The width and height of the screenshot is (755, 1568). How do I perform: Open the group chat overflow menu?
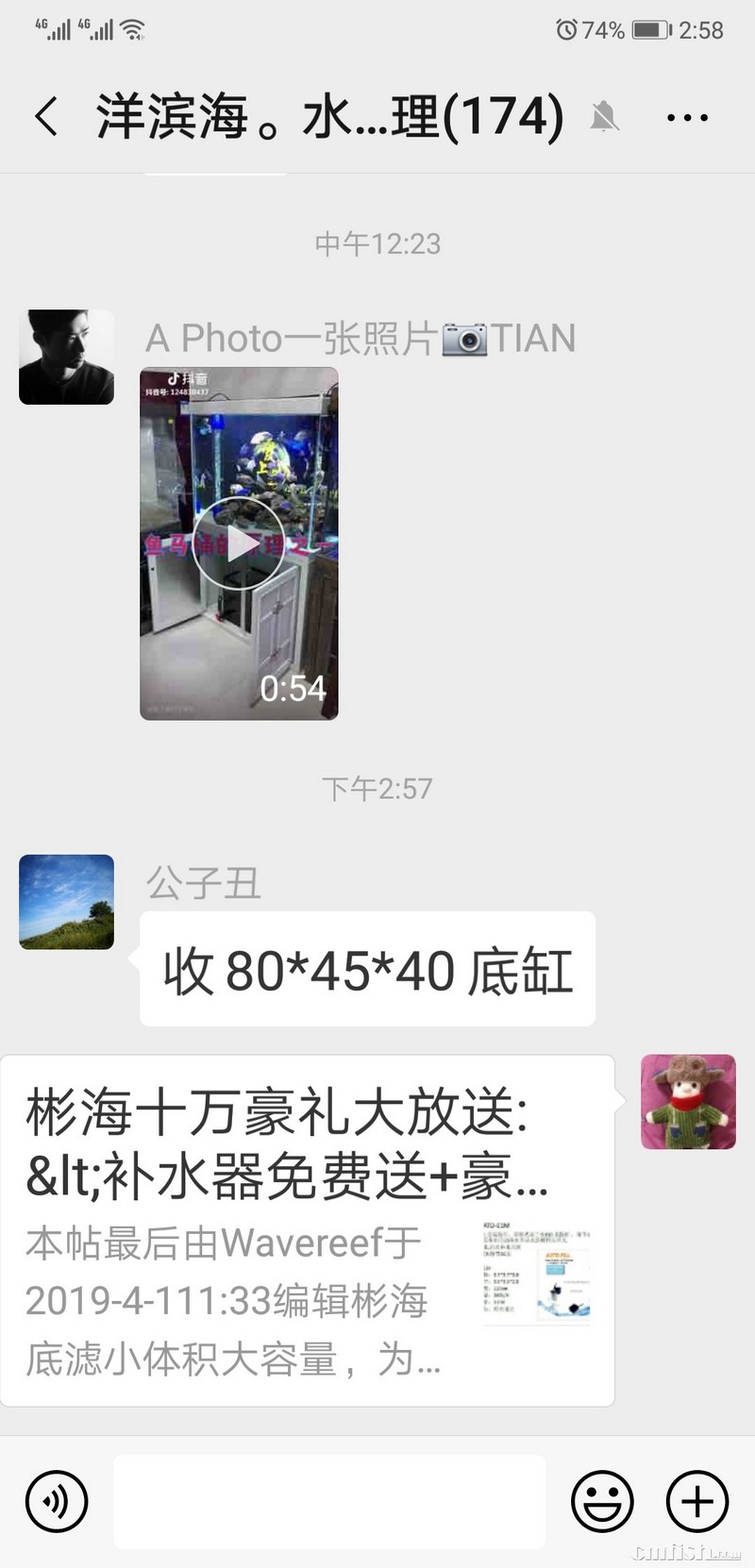point(687,118)
